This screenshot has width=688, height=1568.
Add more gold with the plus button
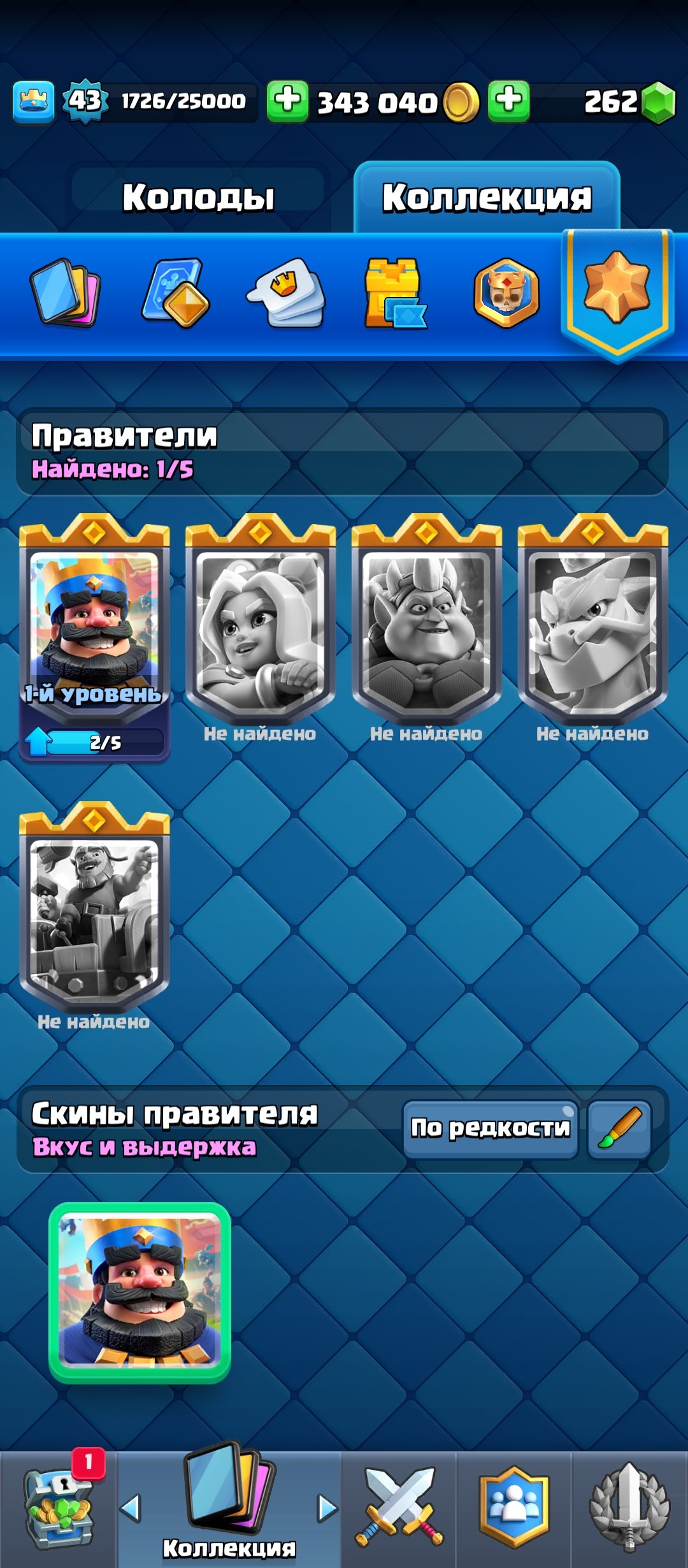click(x=287, y=101)
